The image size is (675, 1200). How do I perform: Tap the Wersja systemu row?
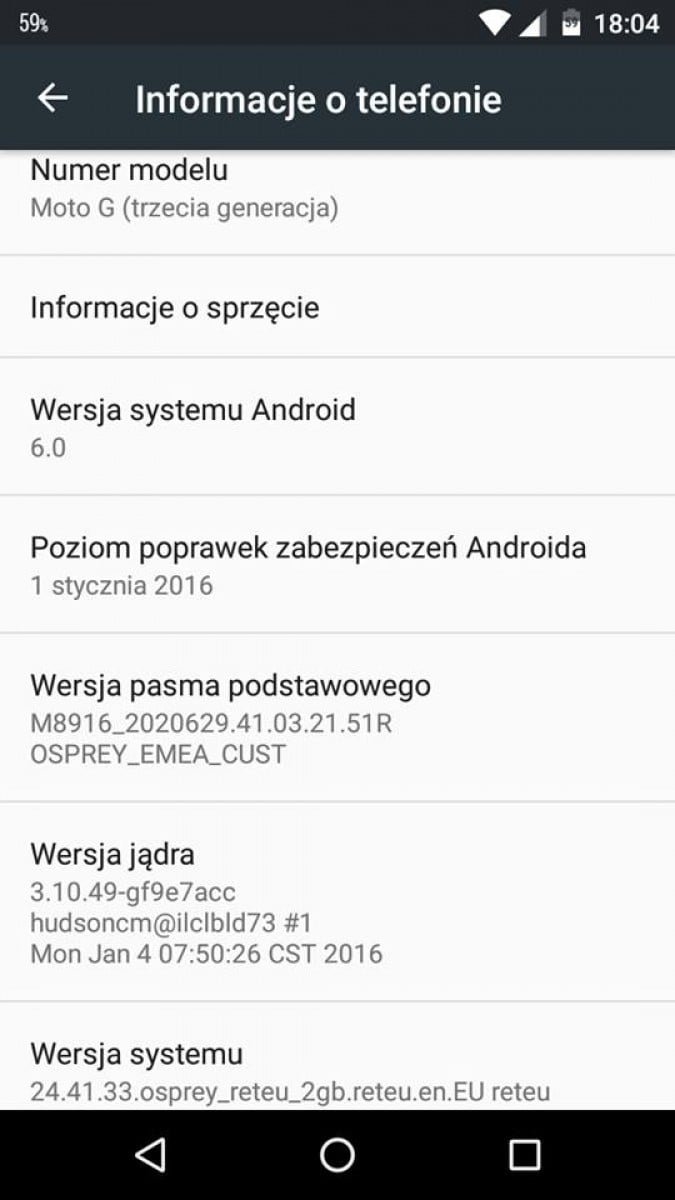pos(337,1070)
